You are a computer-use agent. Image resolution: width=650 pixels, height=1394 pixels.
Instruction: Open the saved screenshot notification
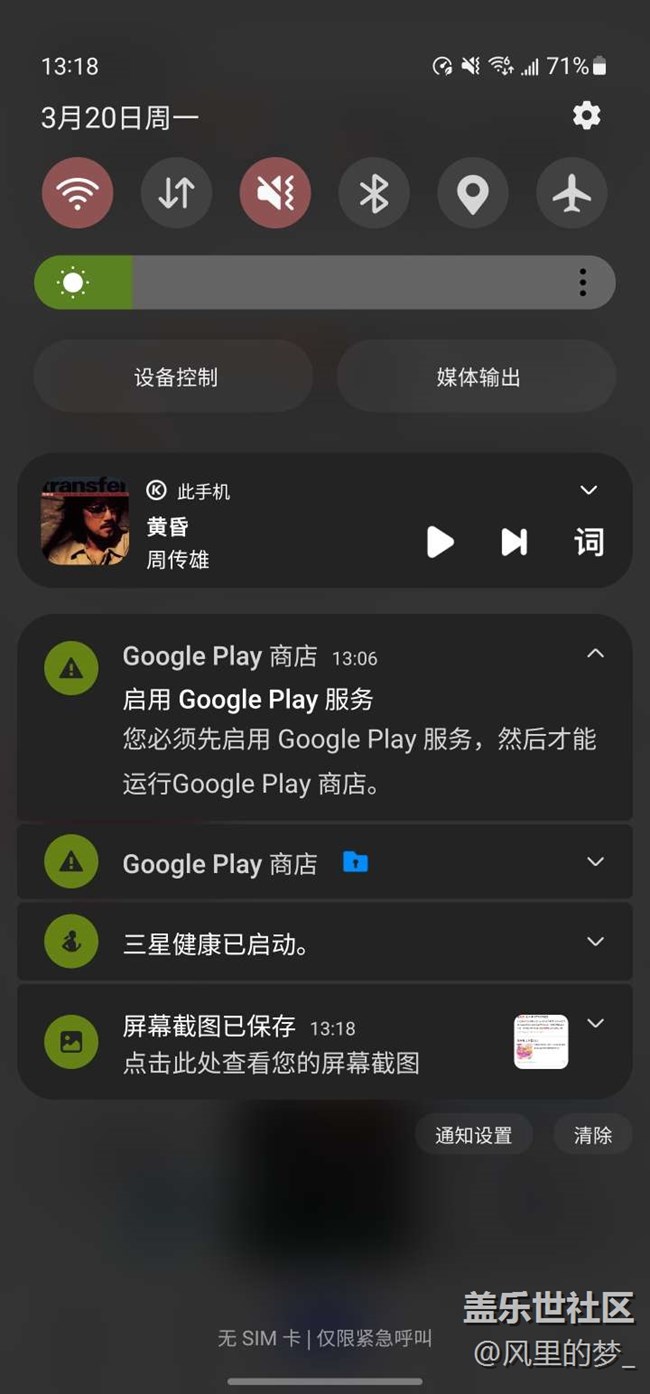[x=270, y=1044]
